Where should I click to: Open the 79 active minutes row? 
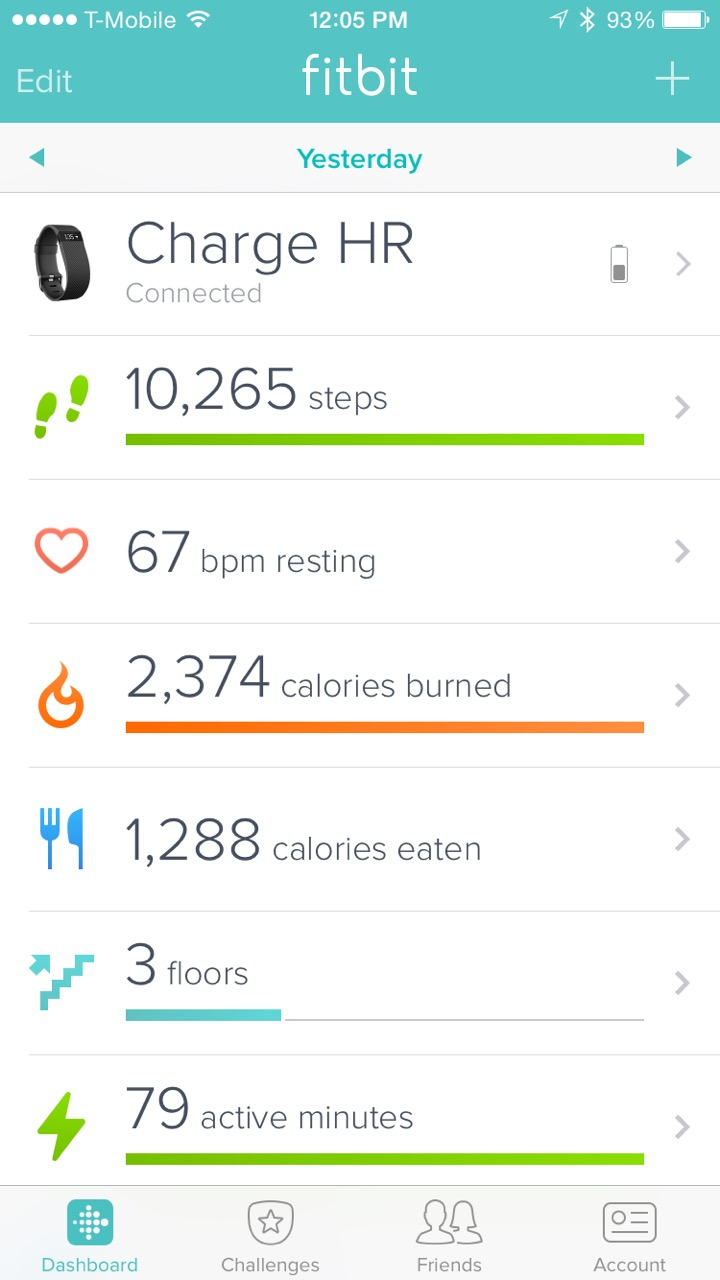(x=360, y=1125)
